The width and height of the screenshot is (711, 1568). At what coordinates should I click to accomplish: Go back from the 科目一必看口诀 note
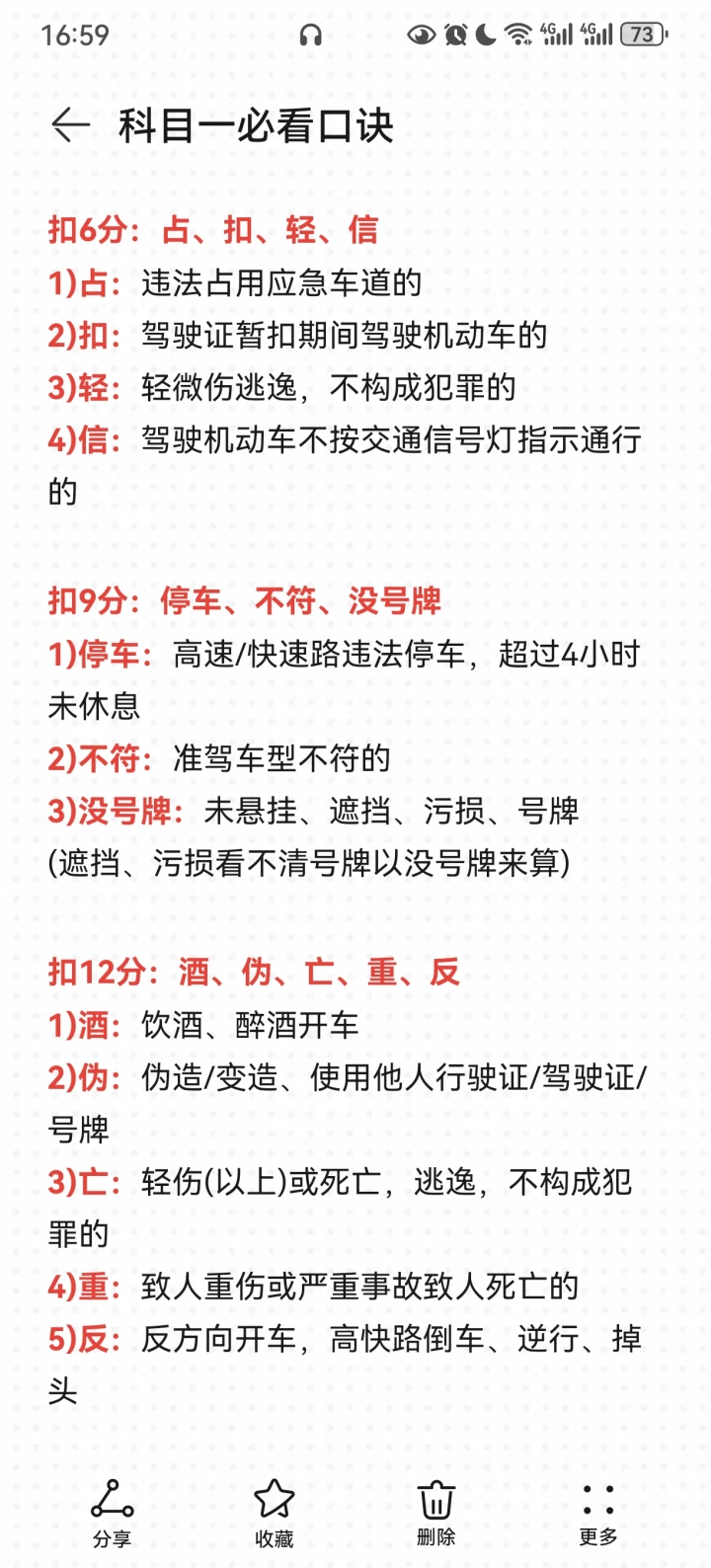pyautogui.click(x=70, y=125)
